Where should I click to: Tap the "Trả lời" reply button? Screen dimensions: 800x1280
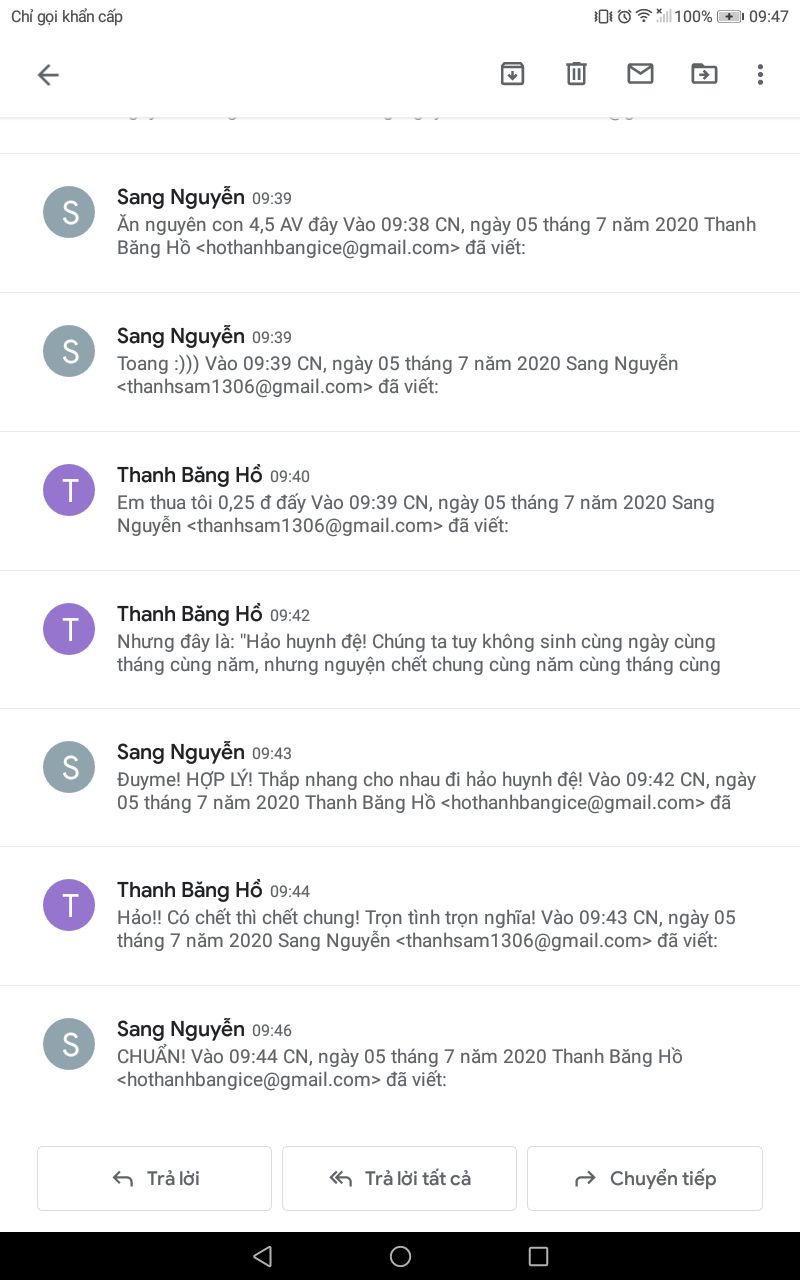pyautogui.click(x=154, y=1179)
